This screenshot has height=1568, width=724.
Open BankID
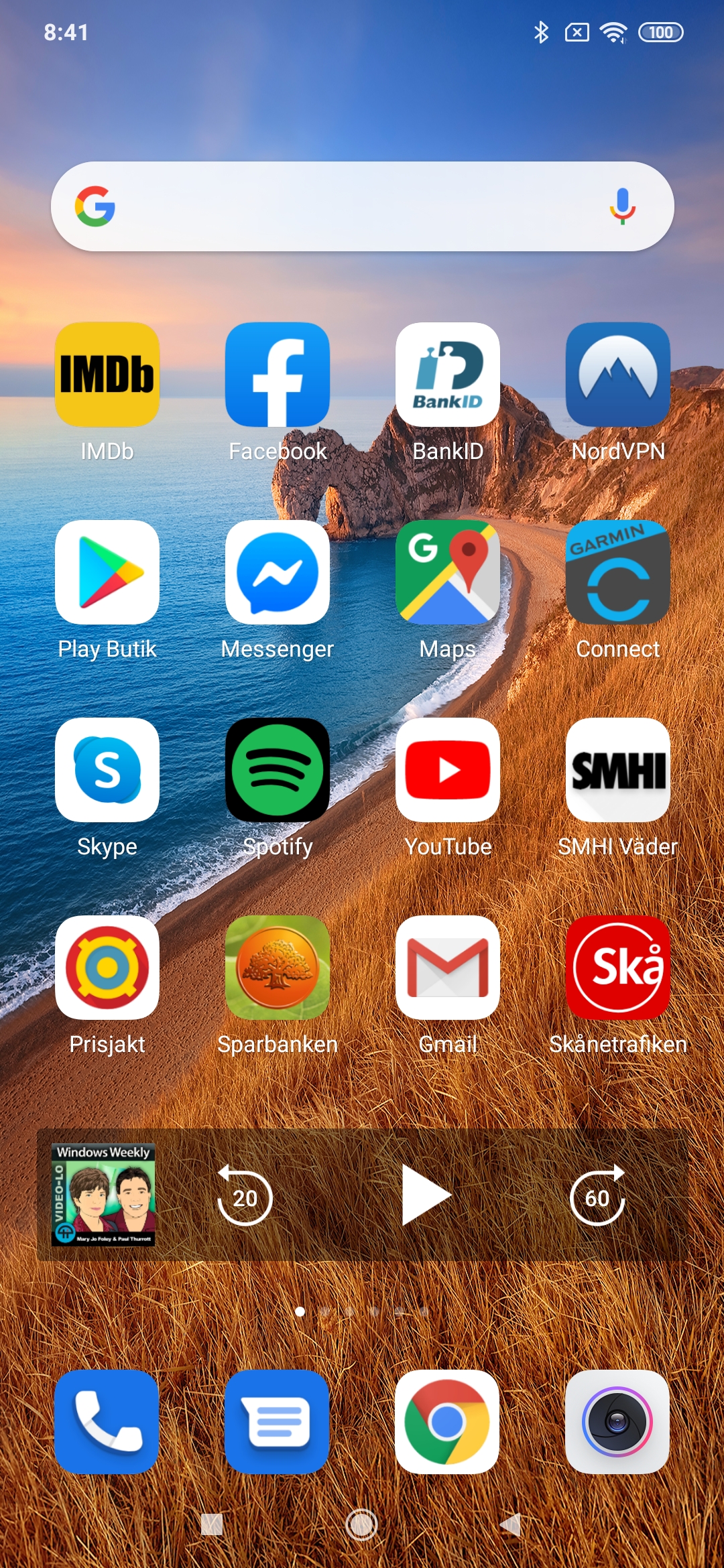coord(448,375)
